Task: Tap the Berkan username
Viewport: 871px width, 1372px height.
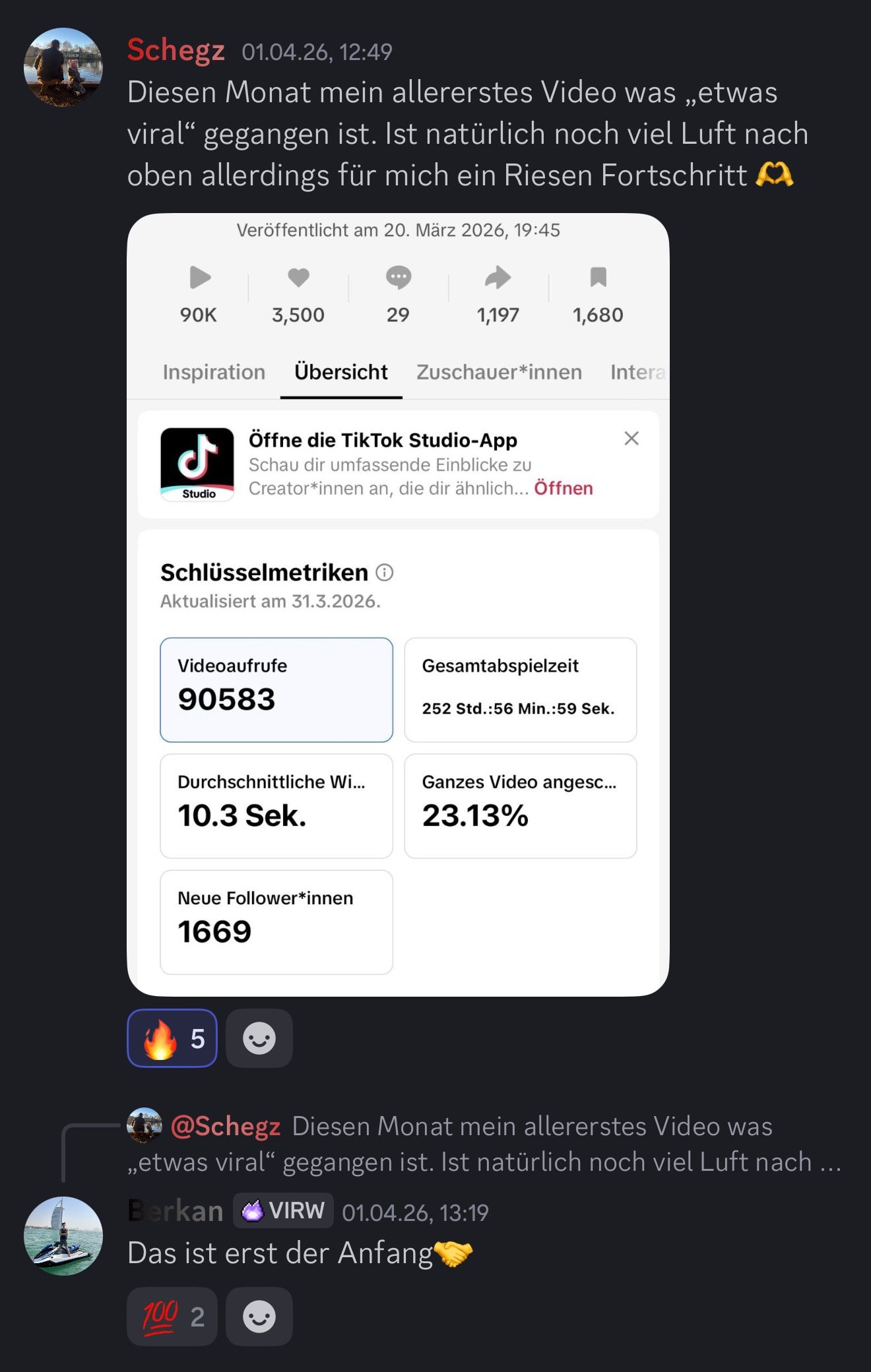Action: (176, 1211)
